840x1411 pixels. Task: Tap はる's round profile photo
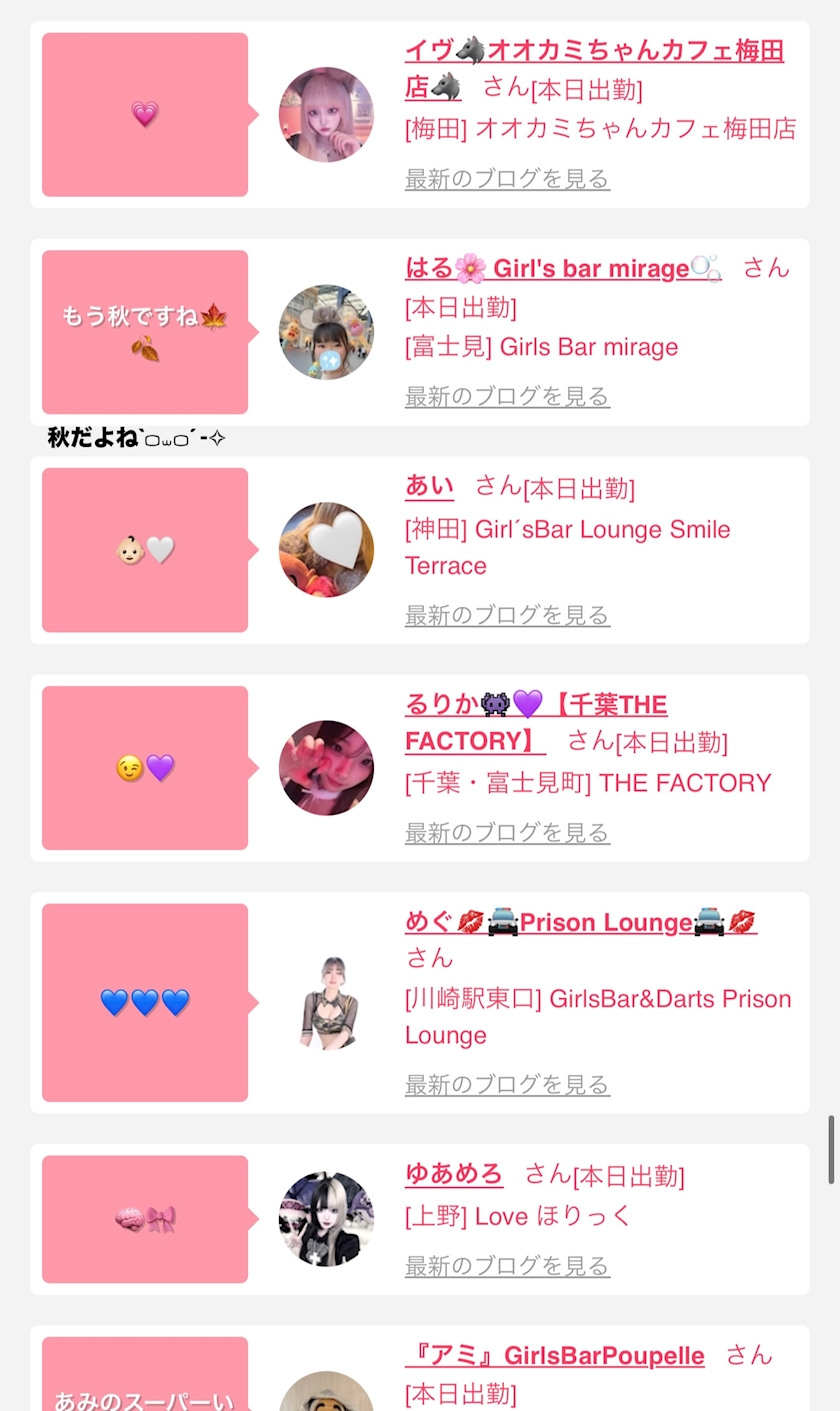pos(326,332)
